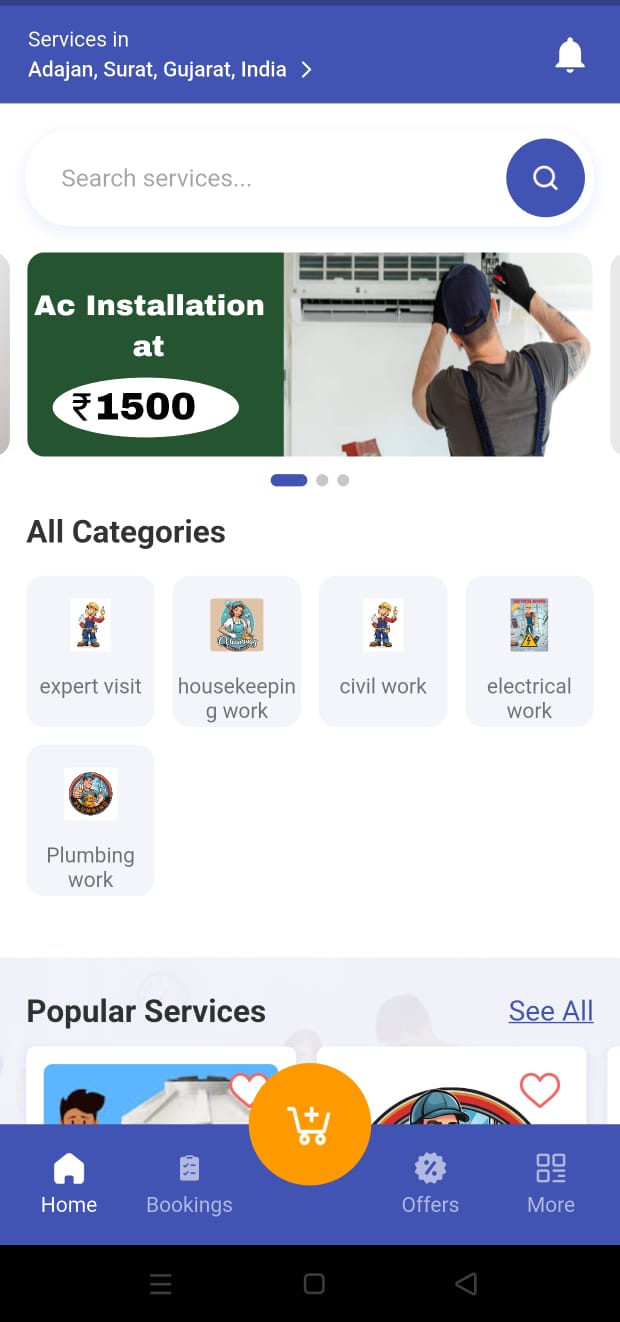Open the notifications bell
The image size is (620, 1322).
(x=569, y=55)
